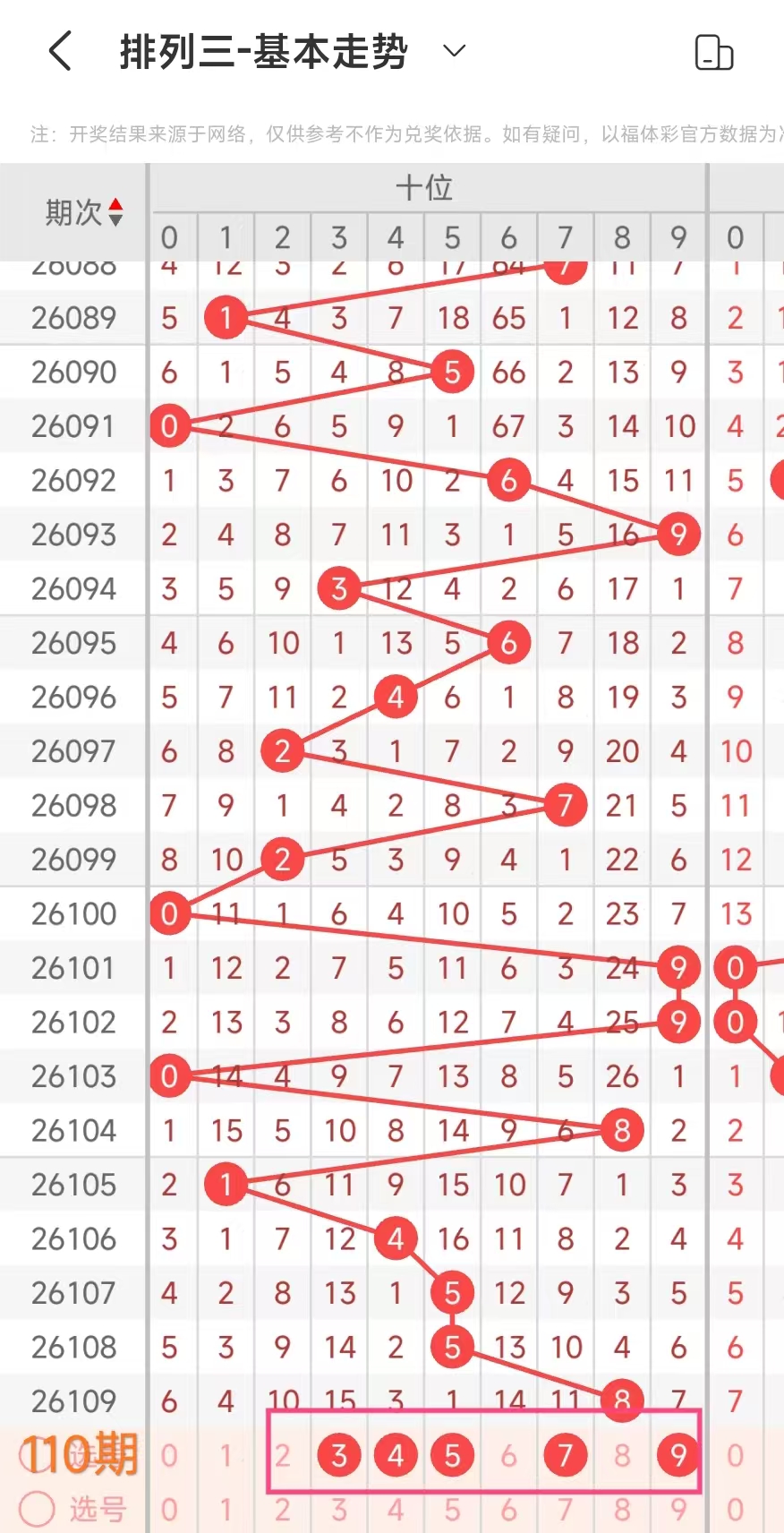
Task: Deselect the red 3 in the pick row
Action: pyautogui.click(x=339, y=1456)
